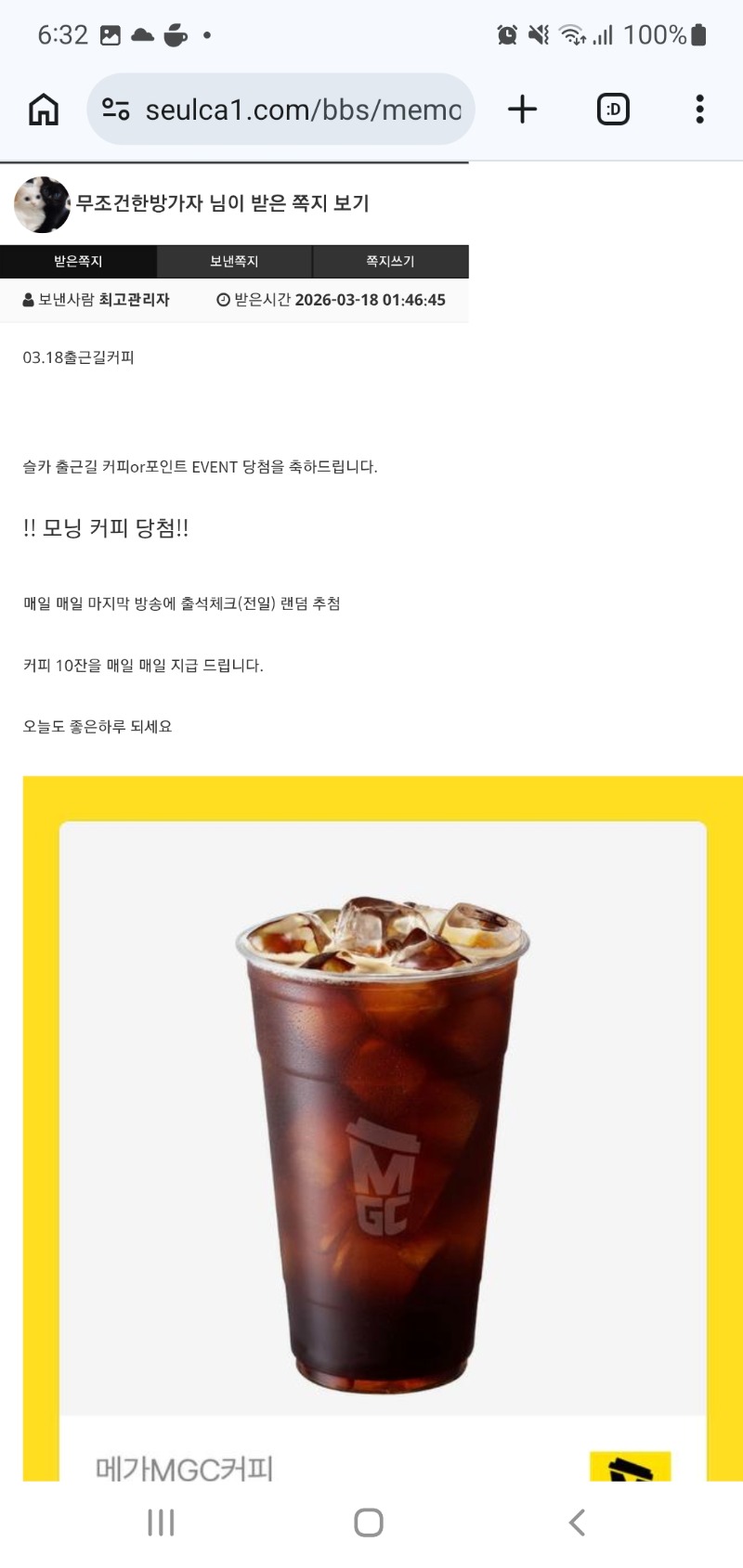Open the 쪽지쓰기 tab
This screenshot has height=1568, width=743.
coord(390,262)
